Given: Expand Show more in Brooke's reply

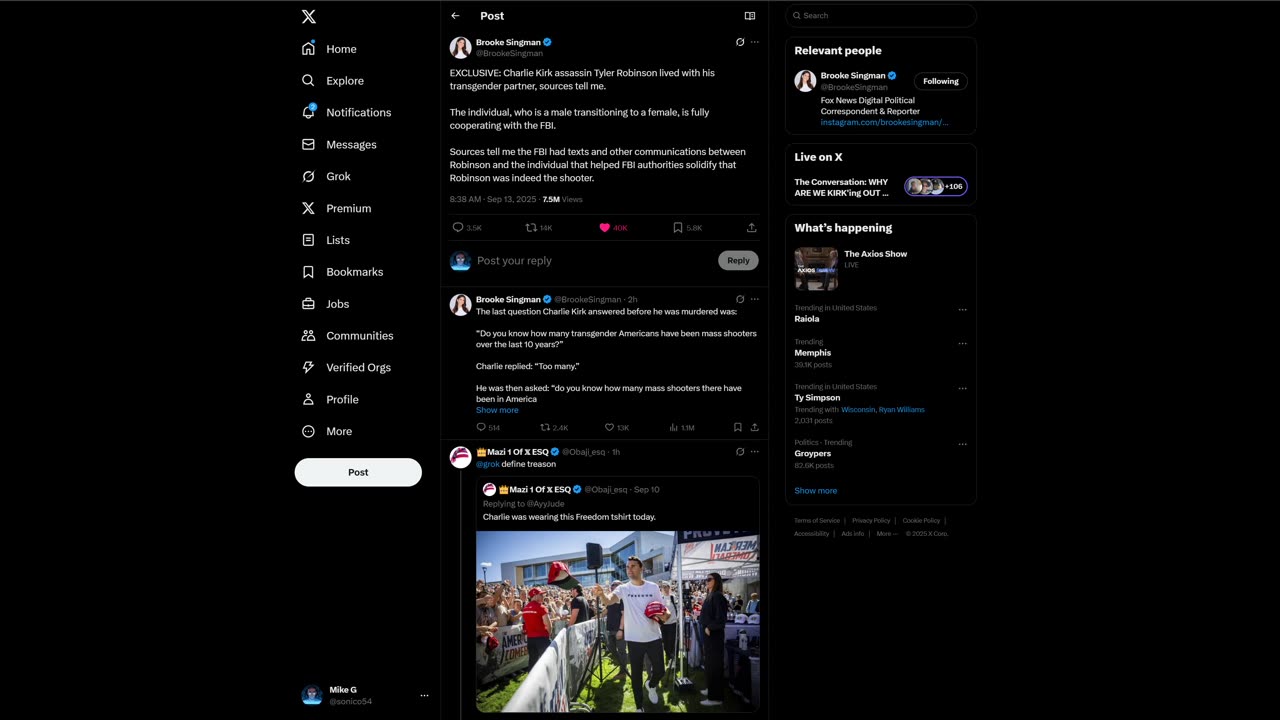Looking at the screenshot, I should [x=497, y=410].
